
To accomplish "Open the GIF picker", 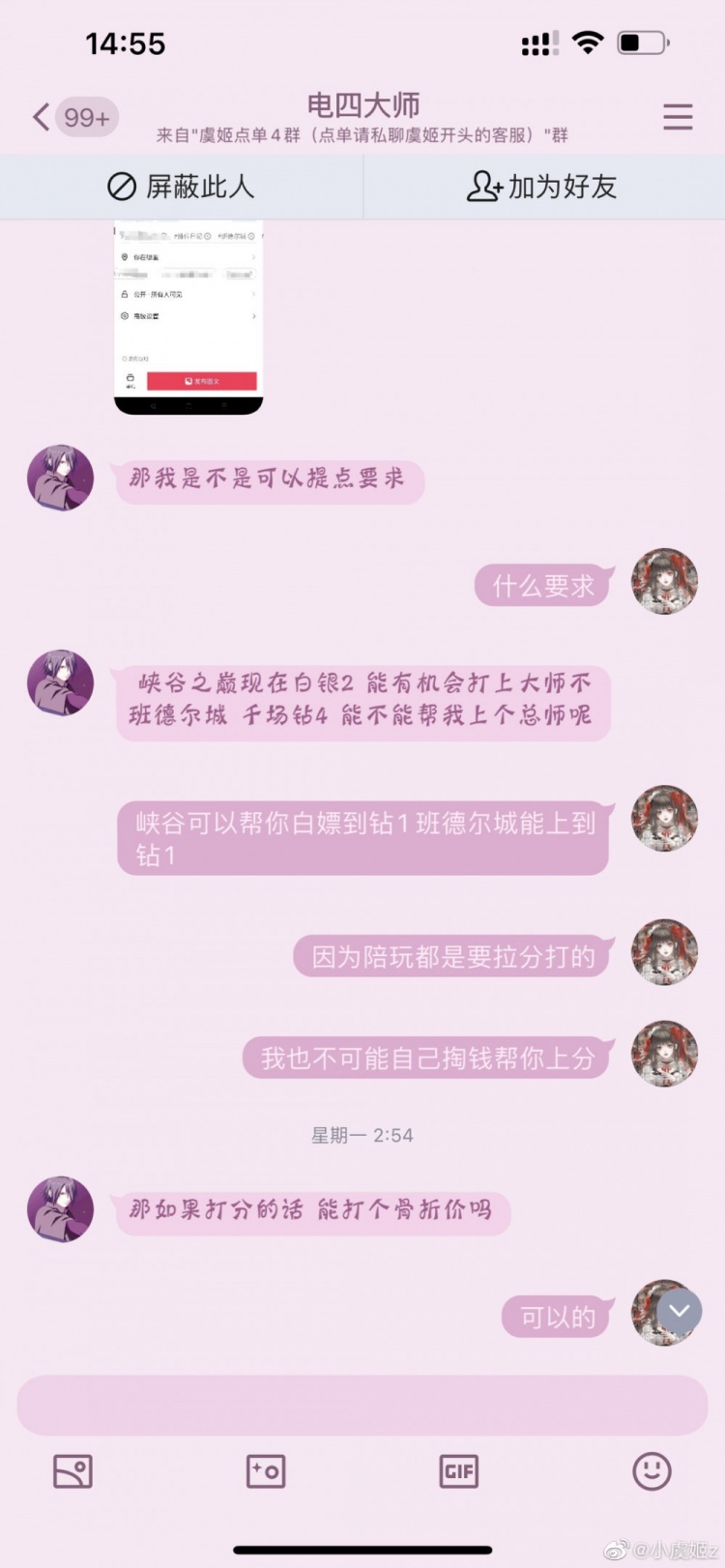I will coord(459,1471).
